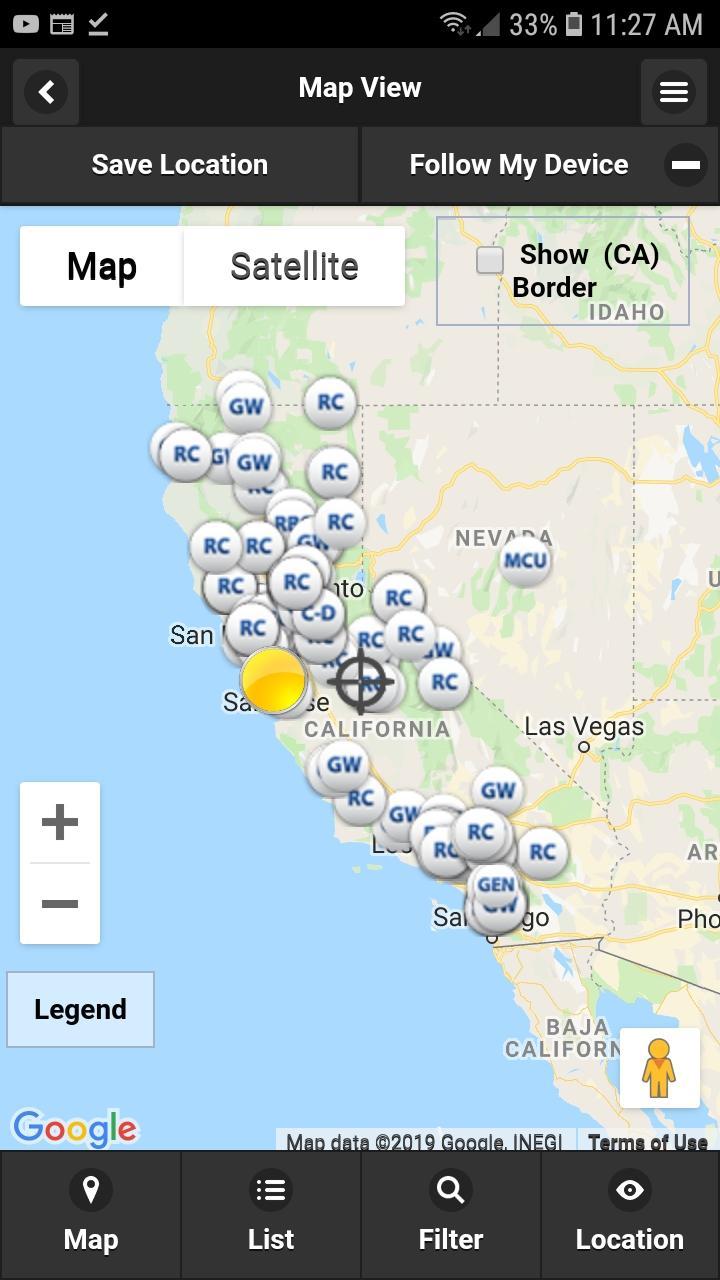Switch to Satellite view
The width and height of the screenshot is (720, 1280).
[294, 266]
